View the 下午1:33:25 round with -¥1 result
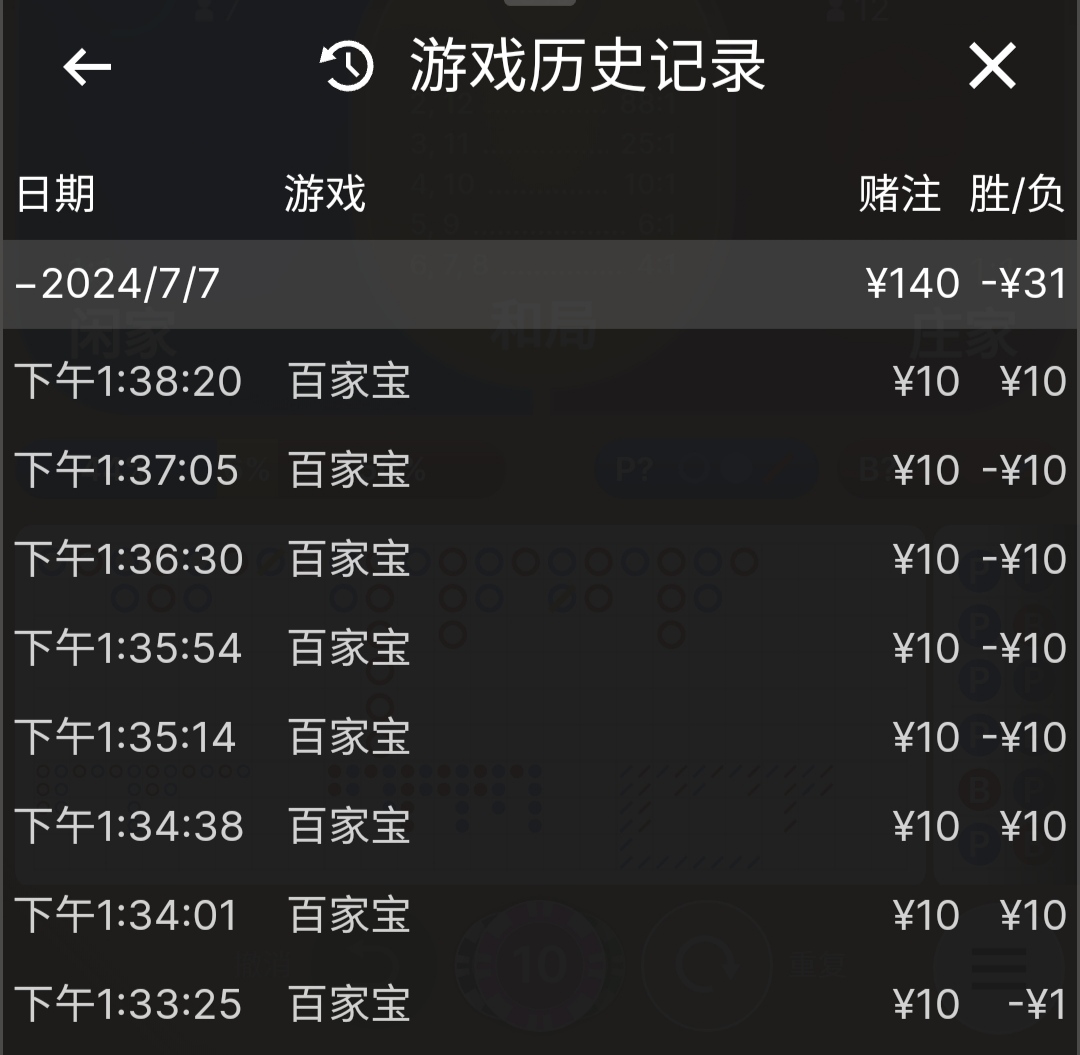Image resolution: width=1080 pixels, height=1055 pixels. click(540, 1005)
